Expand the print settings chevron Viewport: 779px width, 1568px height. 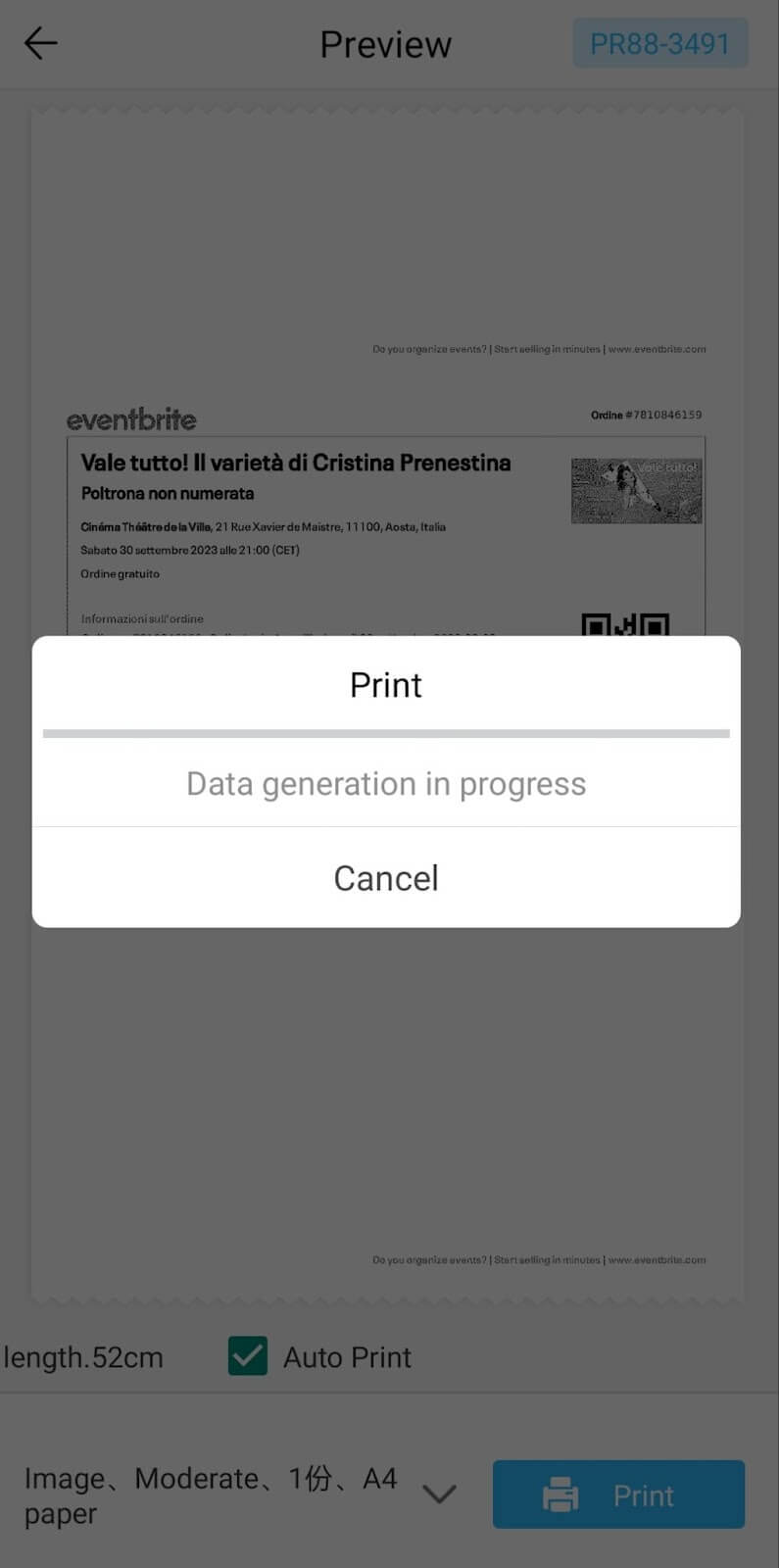[x=439, y=1494]
